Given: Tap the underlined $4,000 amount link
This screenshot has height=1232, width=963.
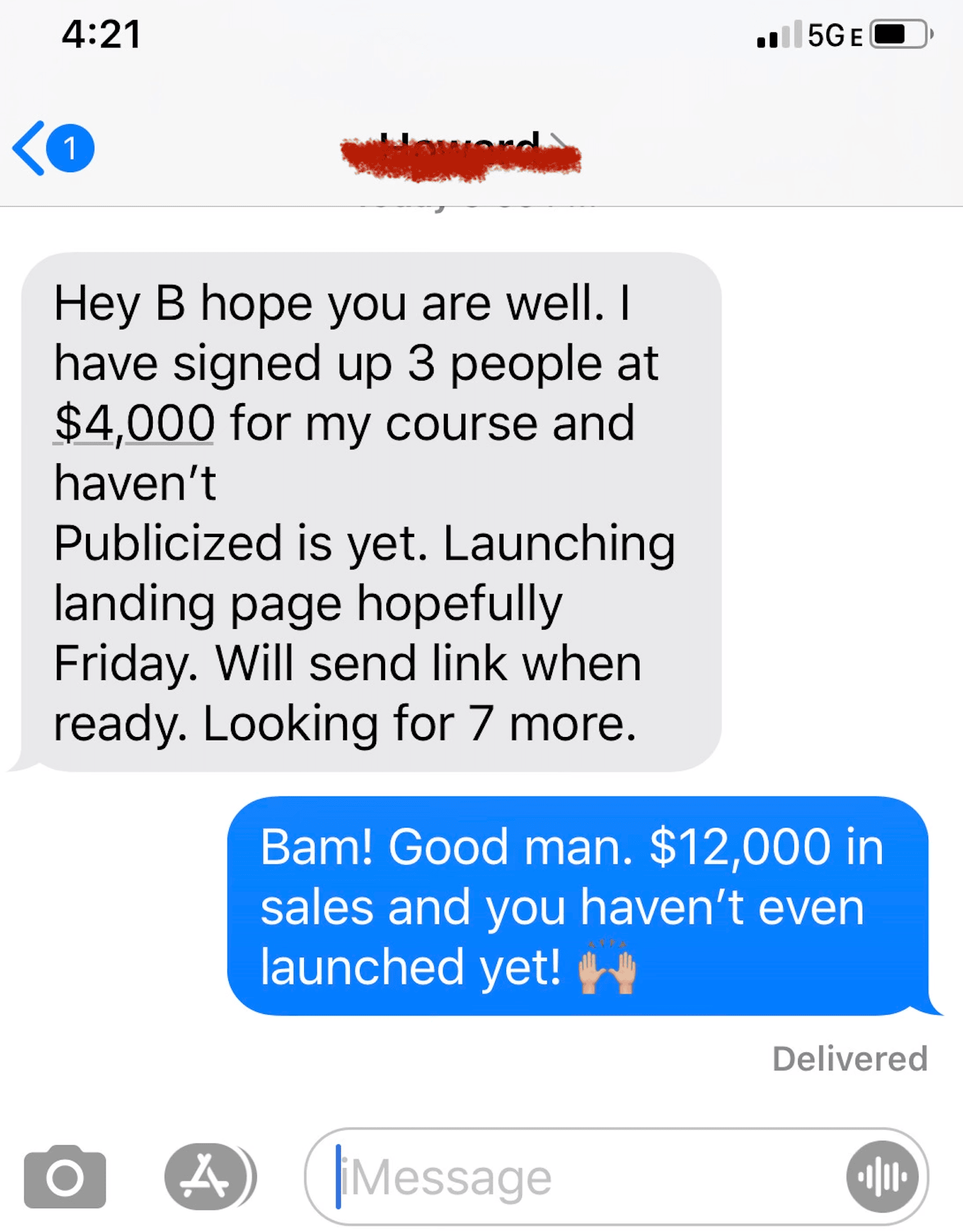Looking at the screenshot, I should 135,423.
